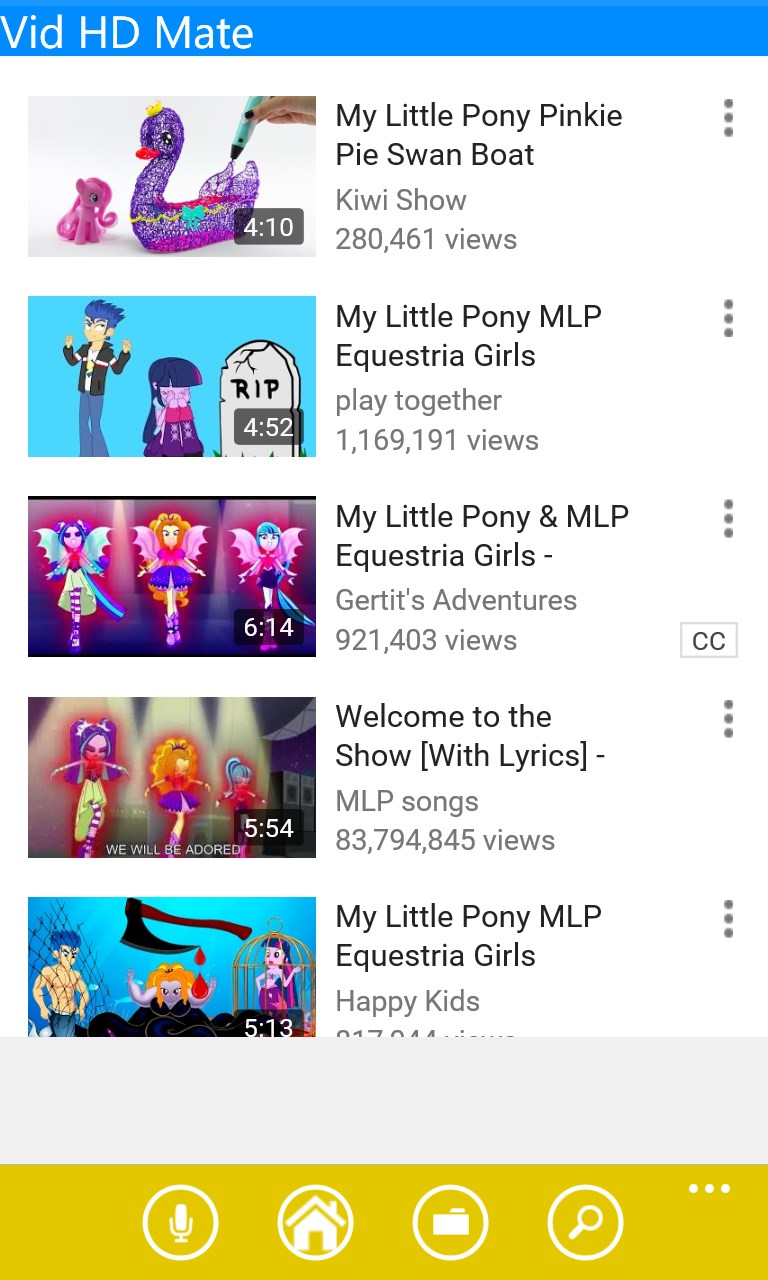
Task: Open the folder button in the bottom bar
Action: (450, 1222)
